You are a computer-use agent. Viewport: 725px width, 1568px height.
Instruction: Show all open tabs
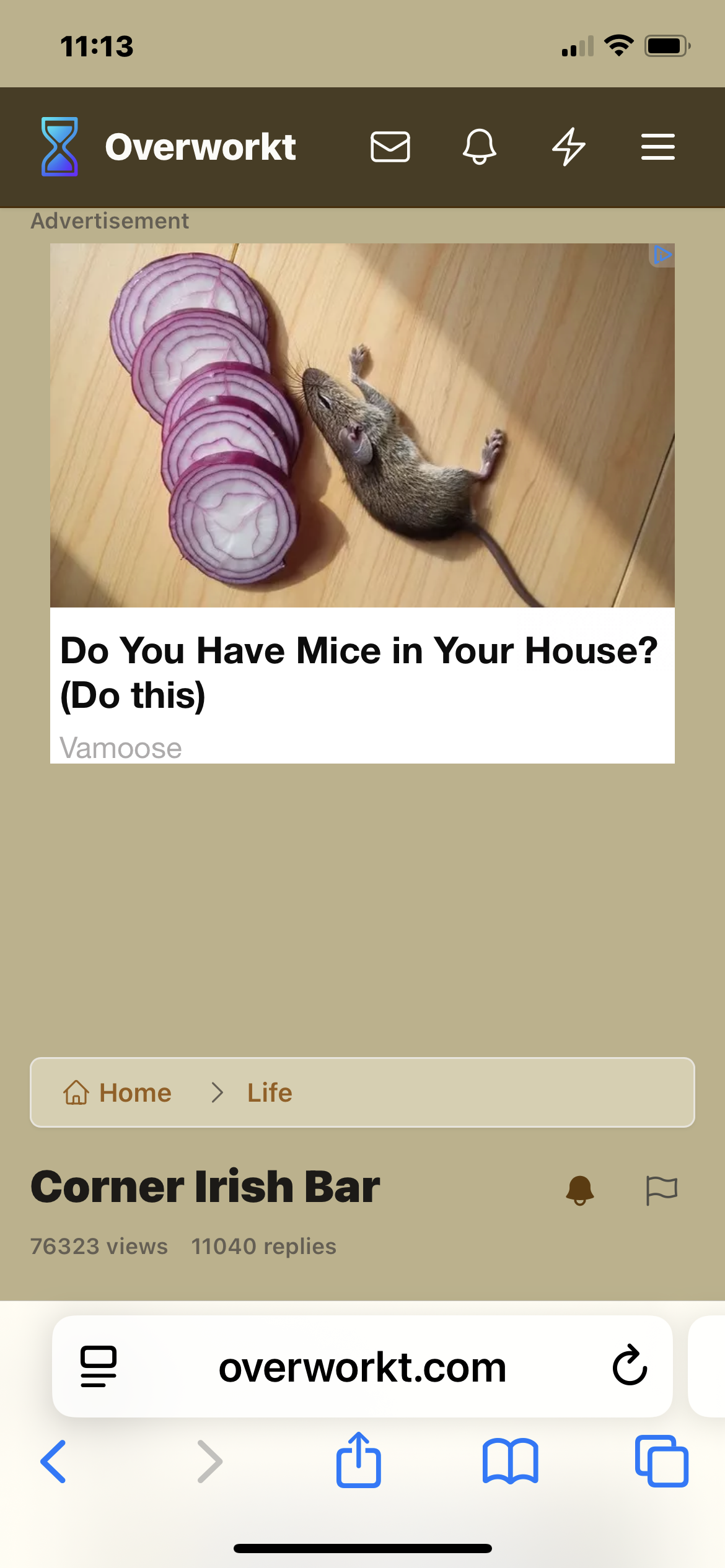tap(661, 1461)
